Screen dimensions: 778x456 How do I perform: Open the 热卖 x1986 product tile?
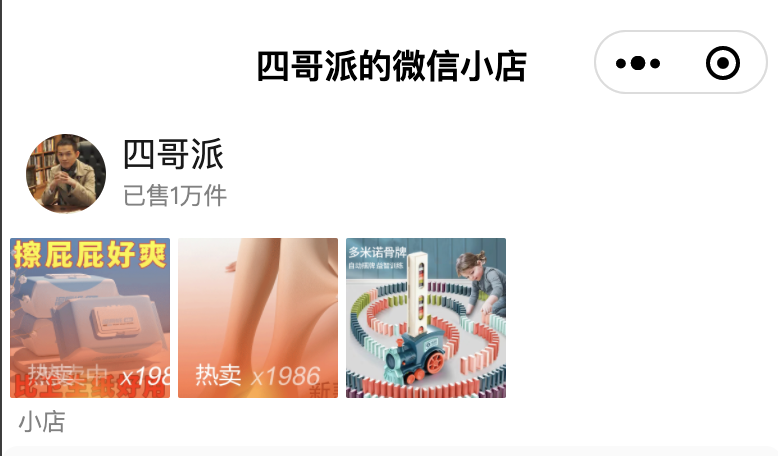click(258, 318)
